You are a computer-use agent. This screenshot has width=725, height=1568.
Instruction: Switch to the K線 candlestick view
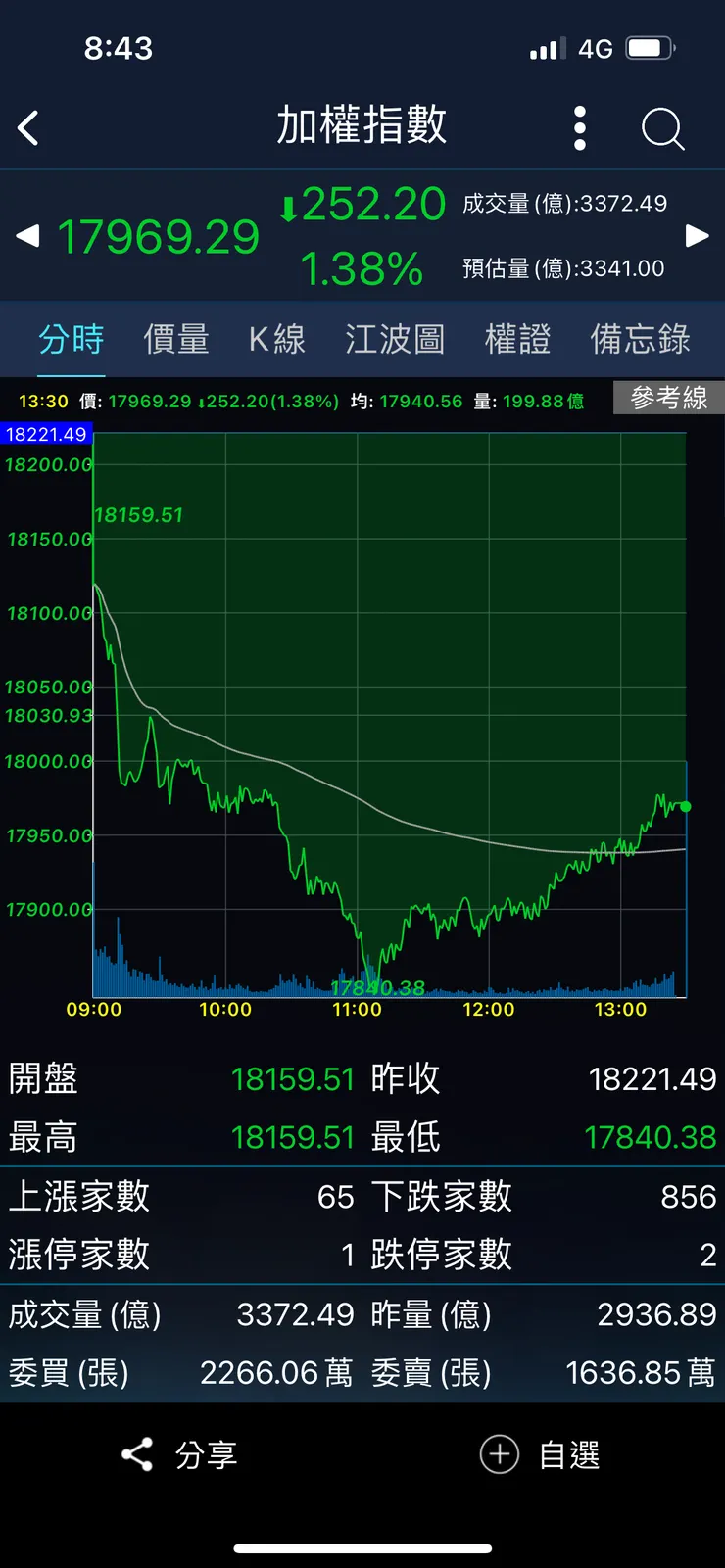[277, 339]
